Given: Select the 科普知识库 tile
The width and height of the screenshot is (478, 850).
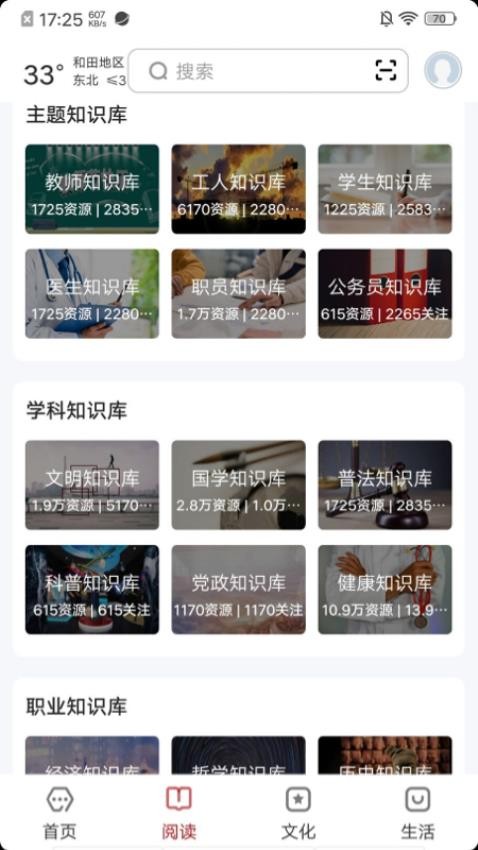Looking at the screenshot, I should click(x=92, y=590).
